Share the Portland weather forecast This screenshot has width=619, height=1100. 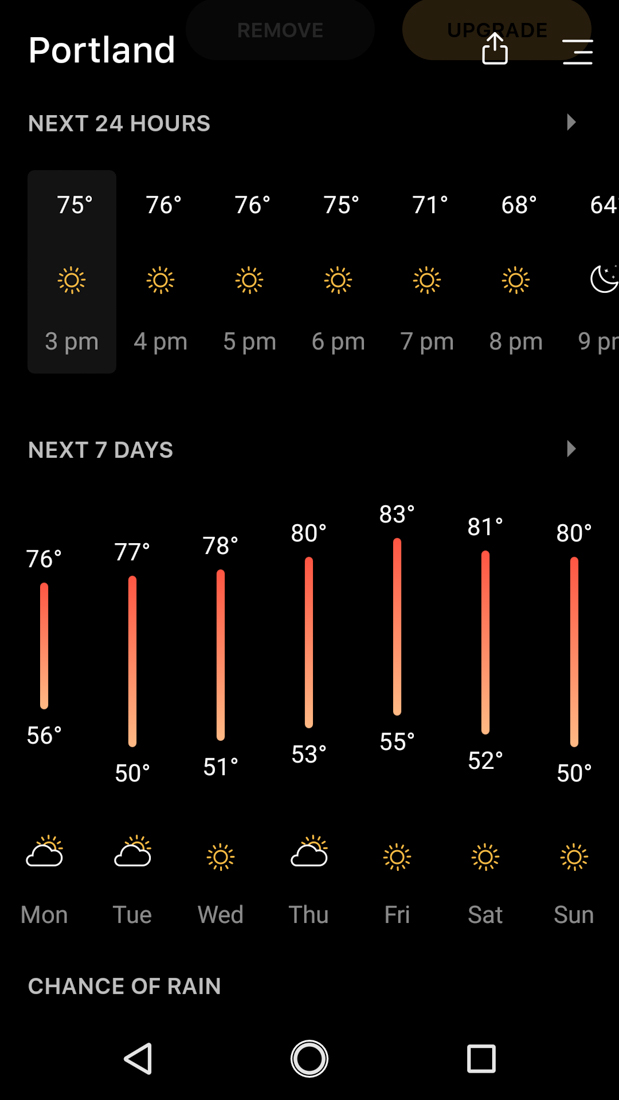click(x=495, y=50)
